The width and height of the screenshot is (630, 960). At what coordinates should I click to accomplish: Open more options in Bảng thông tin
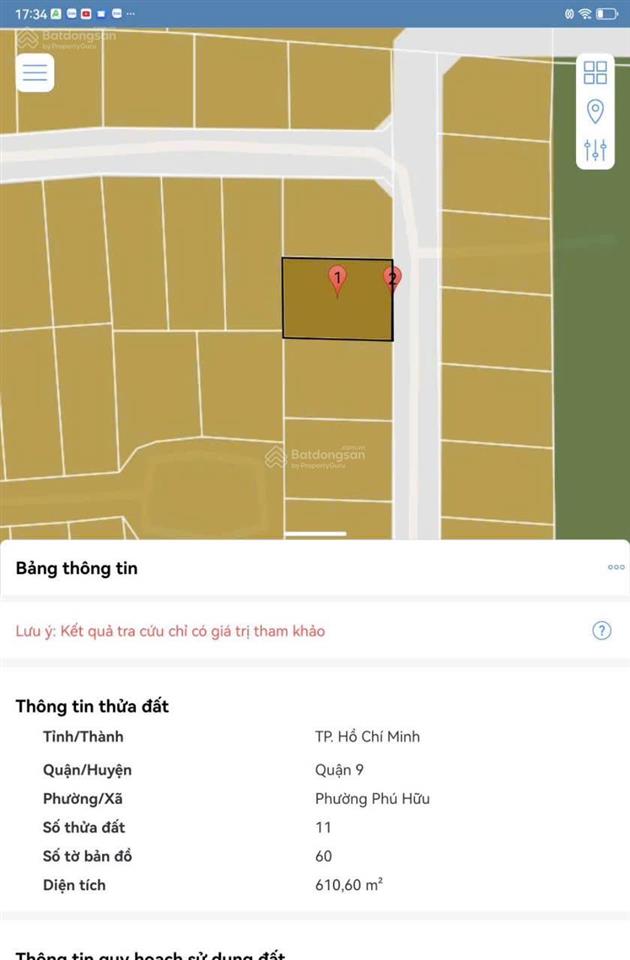pyautogui.click(x=615, y=568)
